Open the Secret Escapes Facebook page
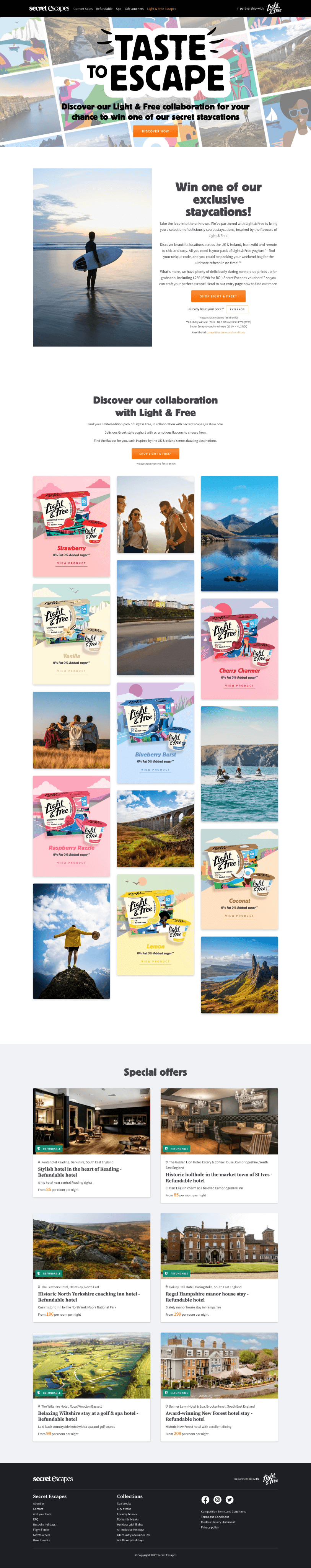Screen dimensions: 311x1568 click(205, 1499)
